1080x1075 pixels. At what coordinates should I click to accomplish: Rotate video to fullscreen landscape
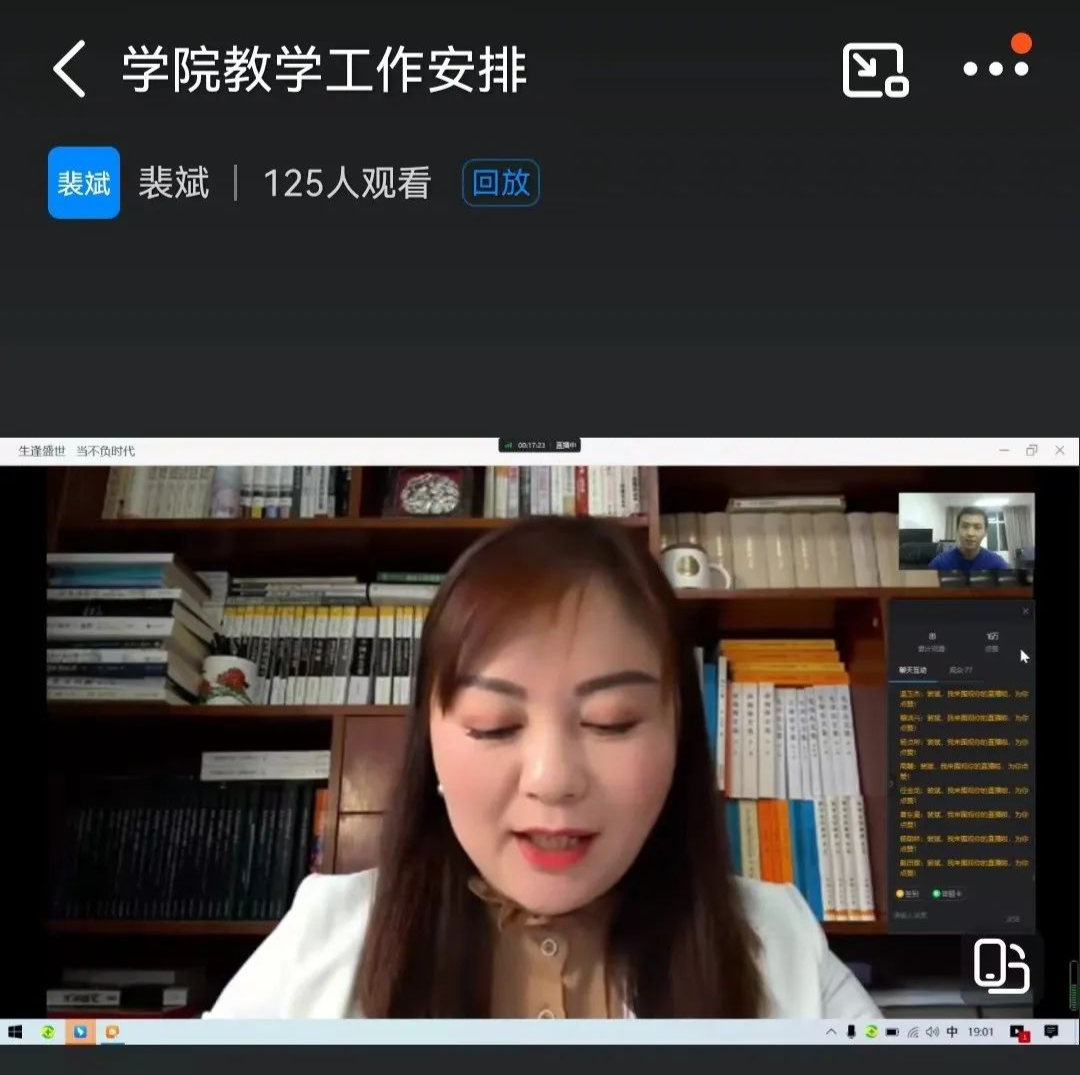1001,966
